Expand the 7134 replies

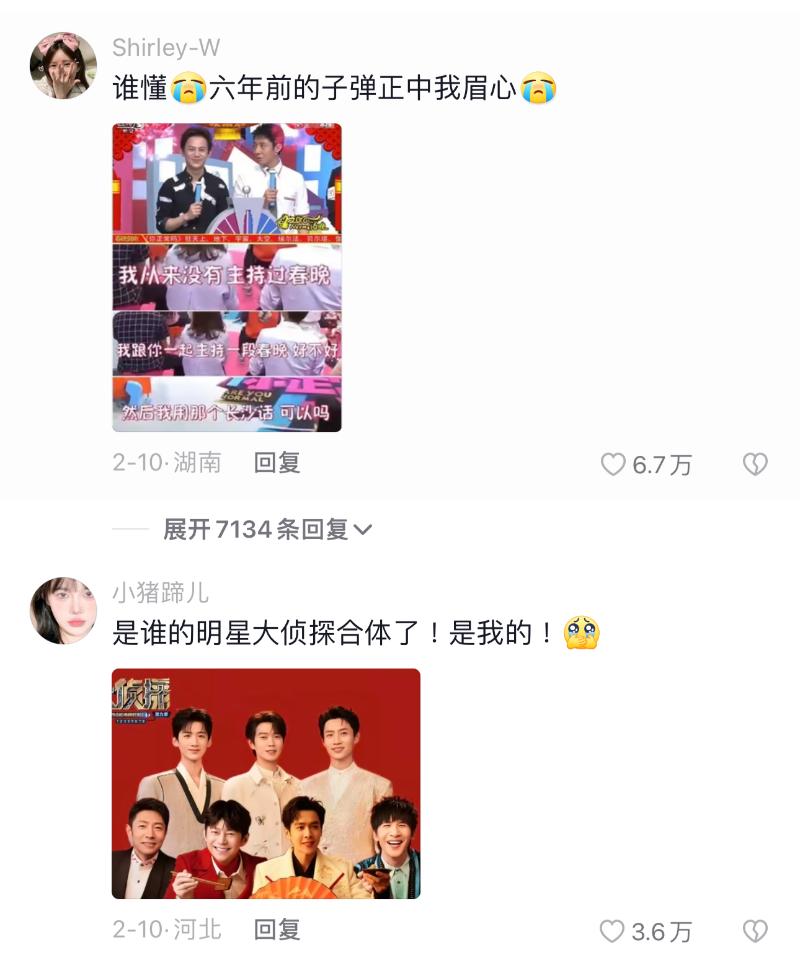click(267, 529)
